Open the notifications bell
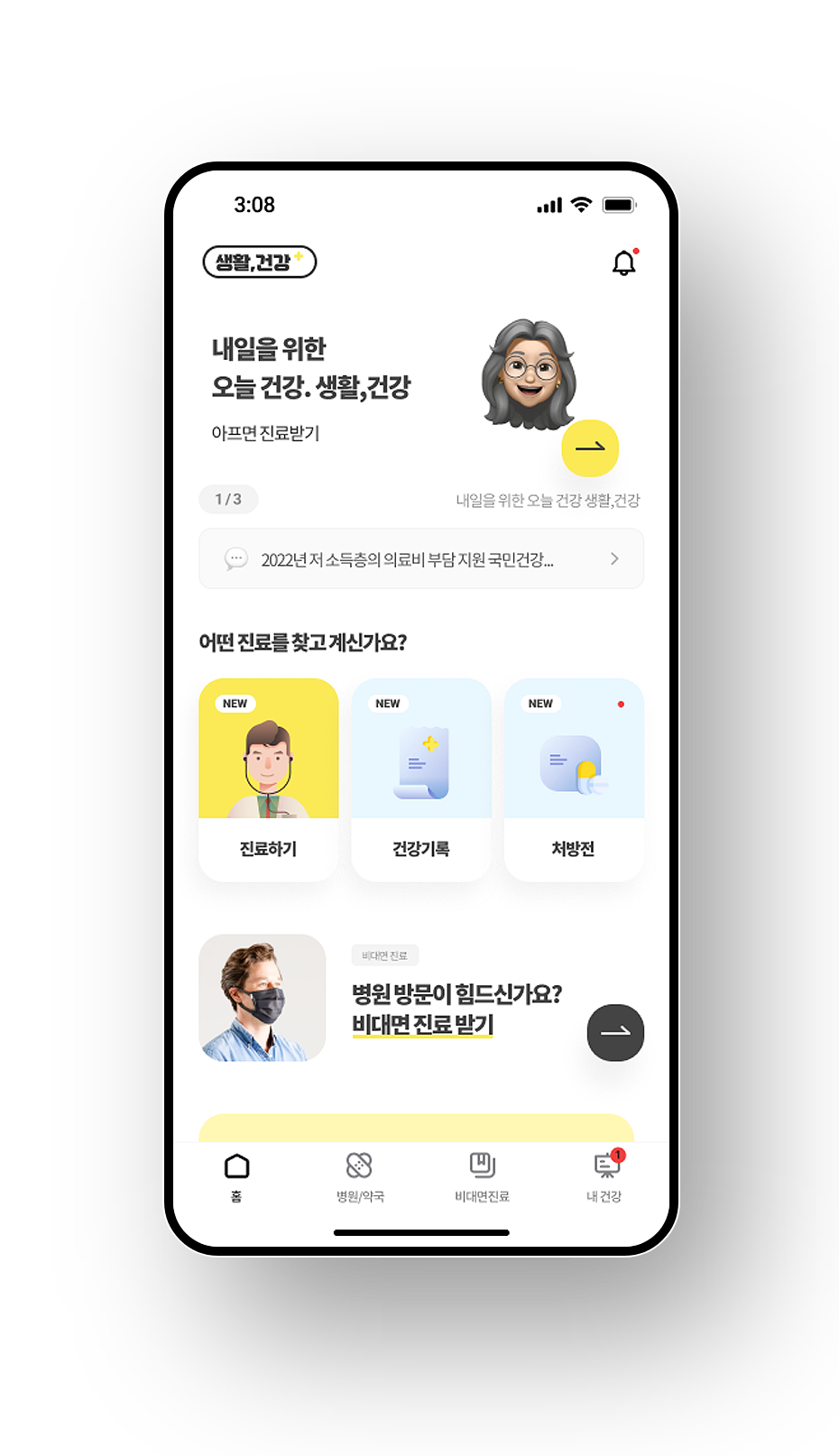 (623, 263)
